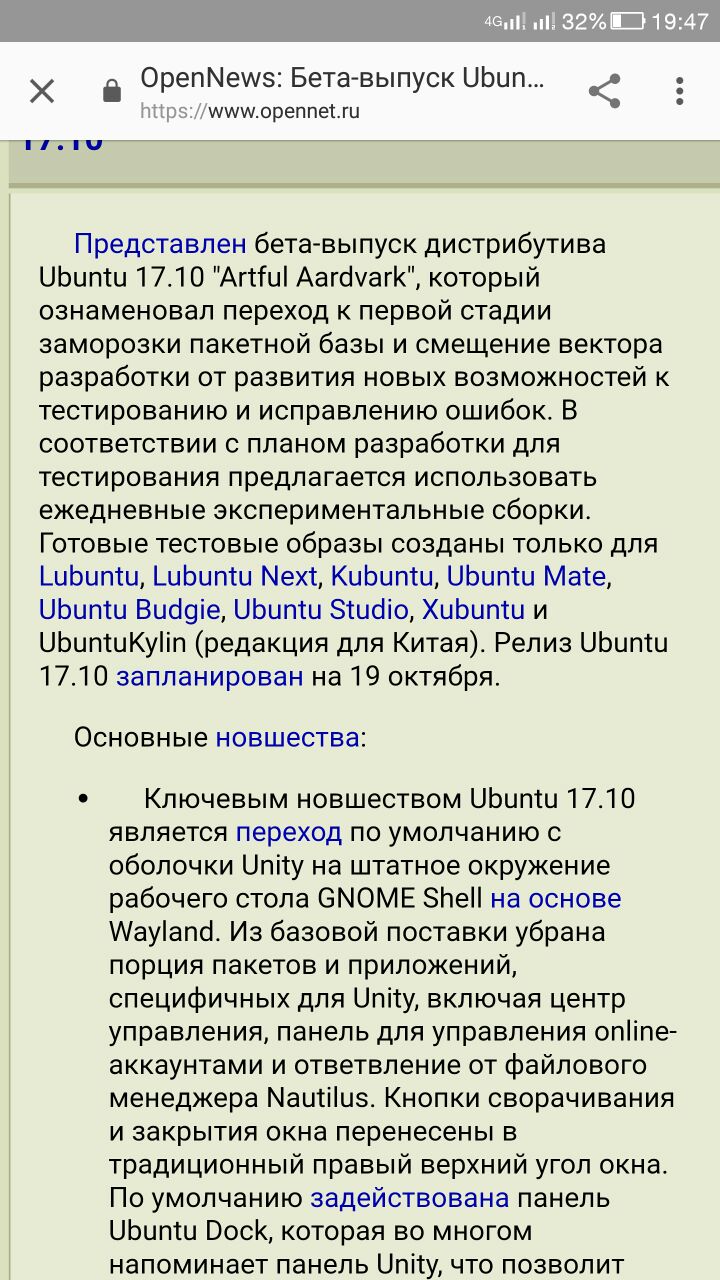
Task: Go to the Xubuntu link
Action: pyautogui.click(x=473, y=610)
